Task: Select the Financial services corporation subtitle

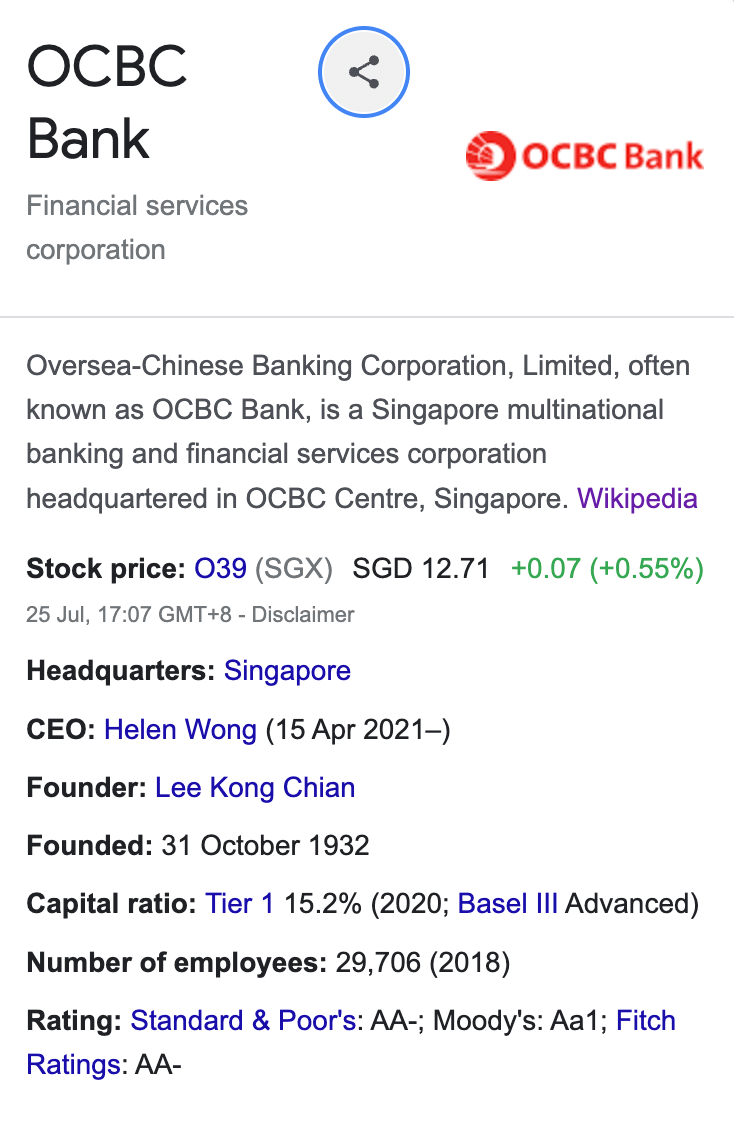Action: point(137,227)
